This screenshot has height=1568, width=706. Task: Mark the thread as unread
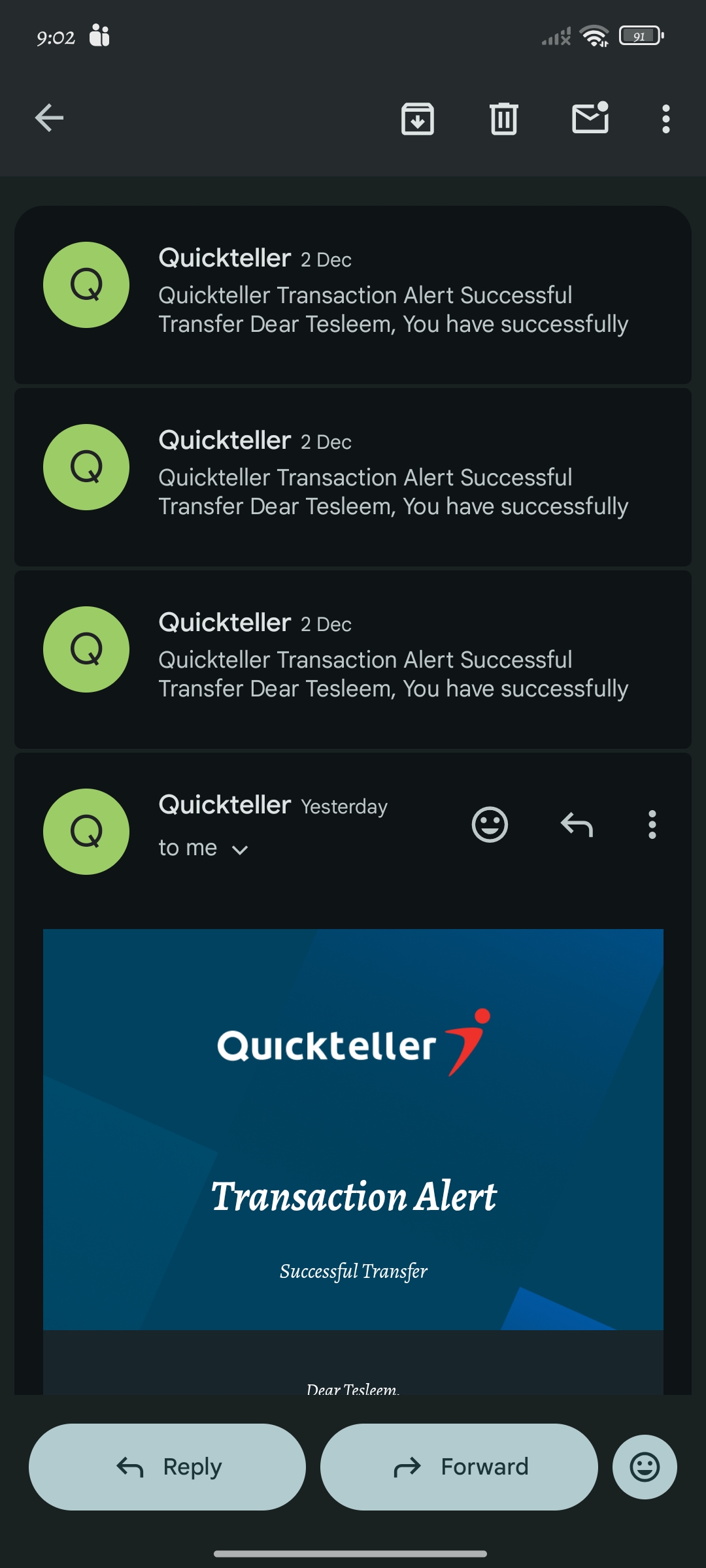click(590, 118)
